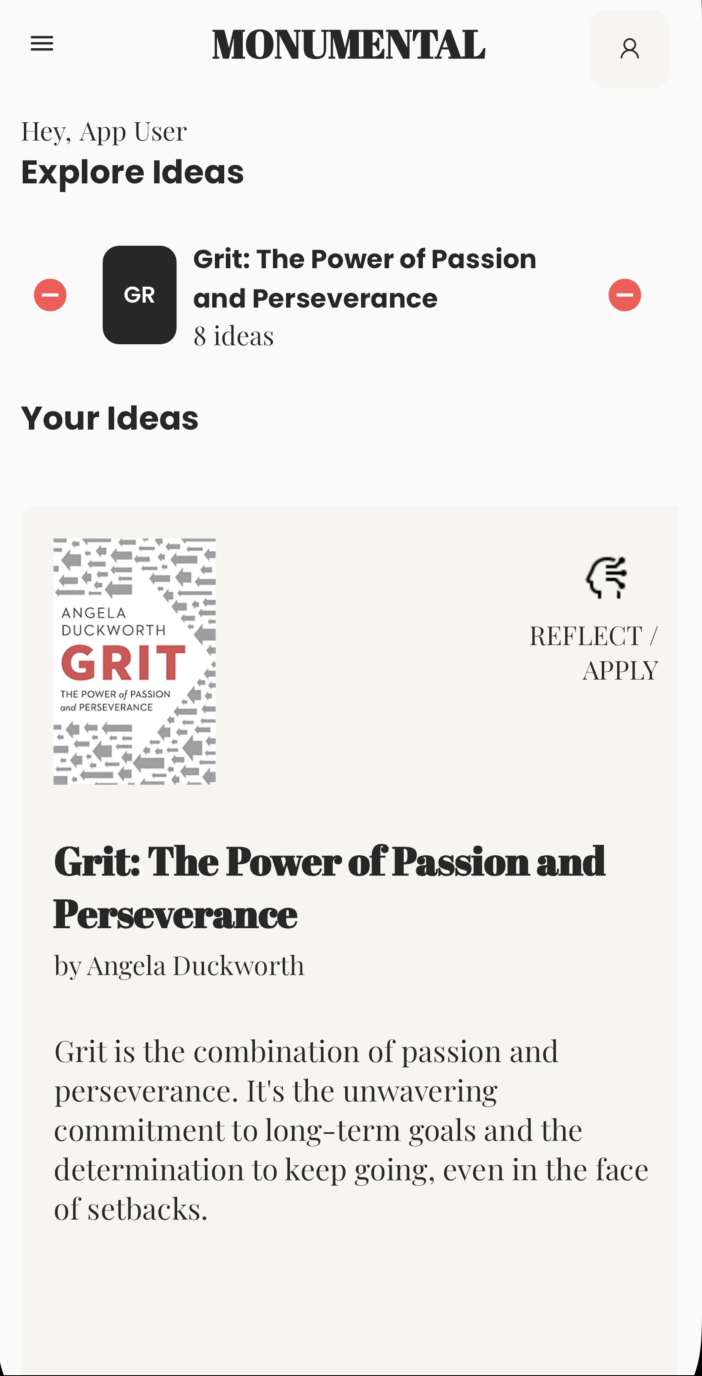The image size is (702, 1376).
Task: Open the hamburger drawer menu
Action: 42,44
